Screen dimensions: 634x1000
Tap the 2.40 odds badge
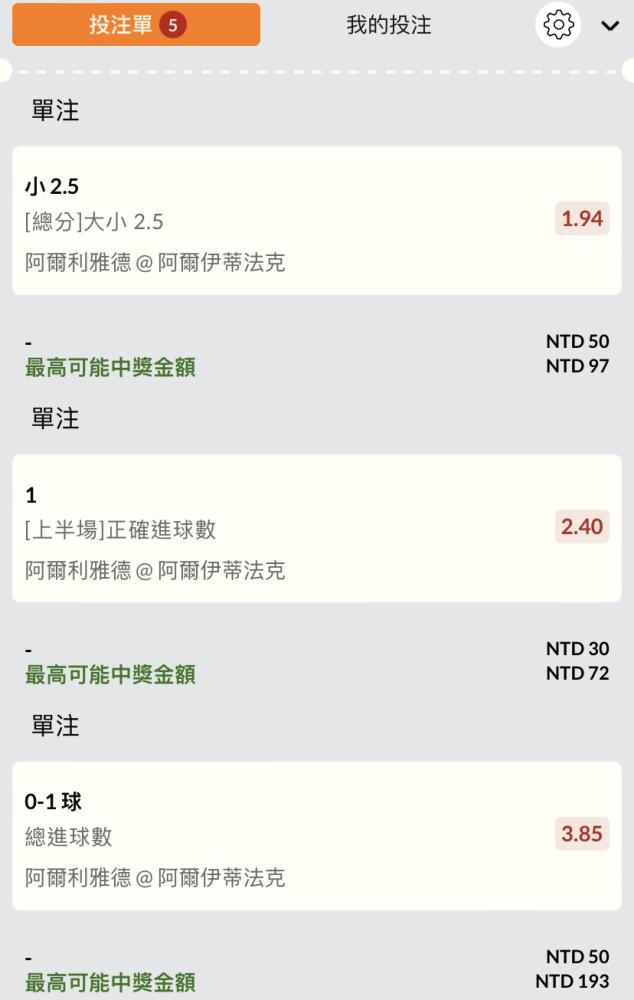point(582,526)
